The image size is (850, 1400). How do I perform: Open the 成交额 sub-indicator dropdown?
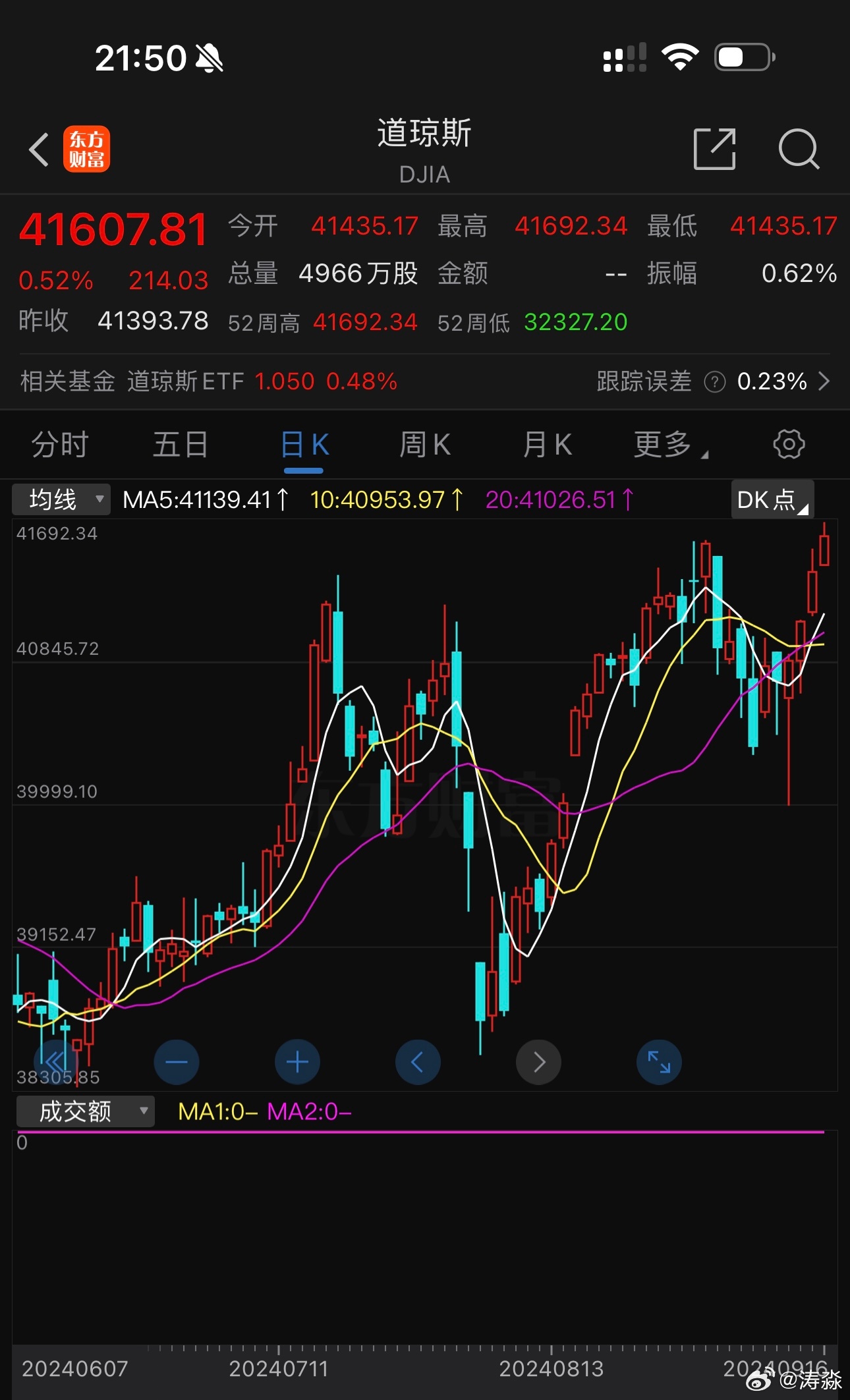pos(86,1111)
